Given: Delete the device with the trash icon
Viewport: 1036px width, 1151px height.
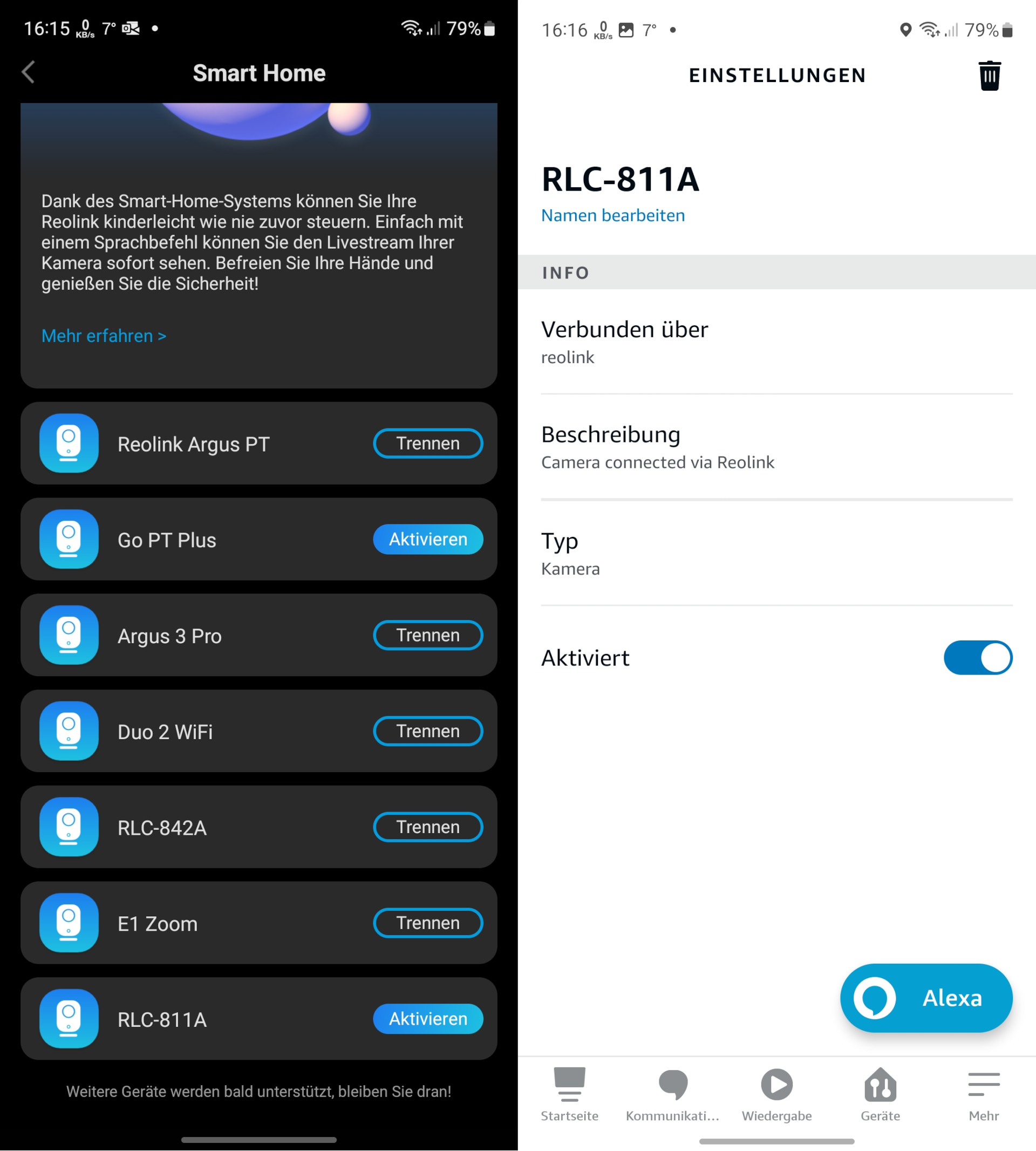Looking at the screenshot, I should (x=989, y=76).
